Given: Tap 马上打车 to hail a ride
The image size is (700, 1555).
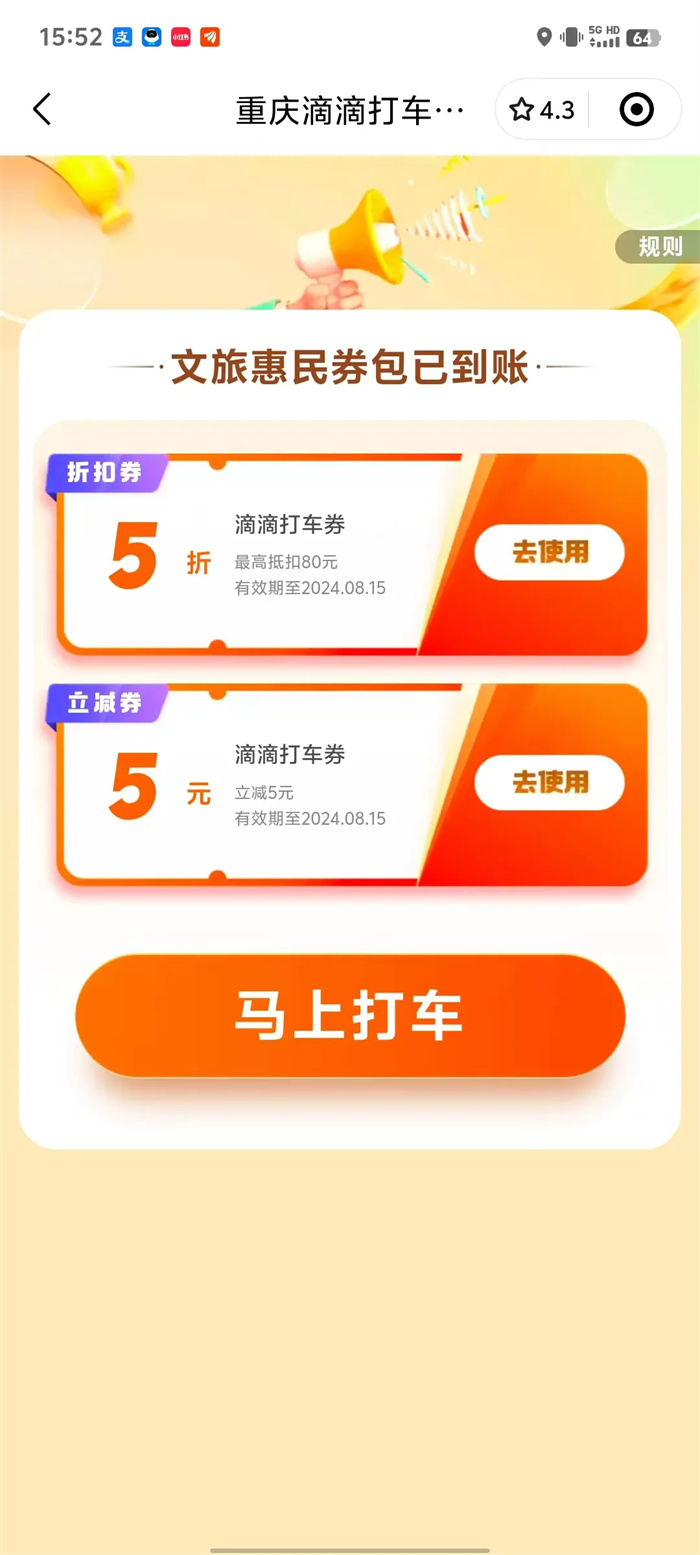Looking at the screenshot, I should pyautogui.click(x=350, y=1015).
